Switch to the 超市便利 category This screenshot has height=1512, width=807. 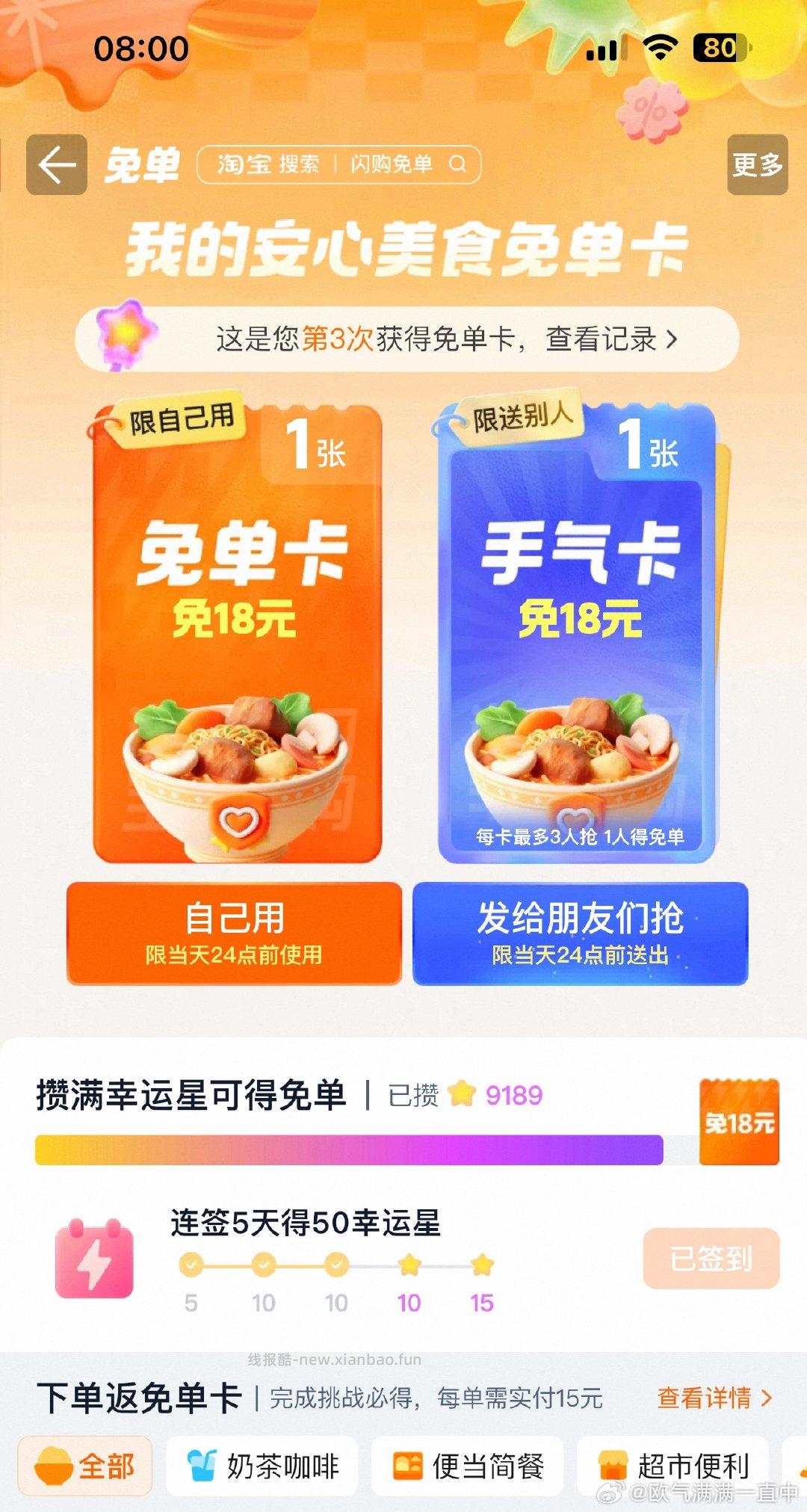pos(673,1466)
